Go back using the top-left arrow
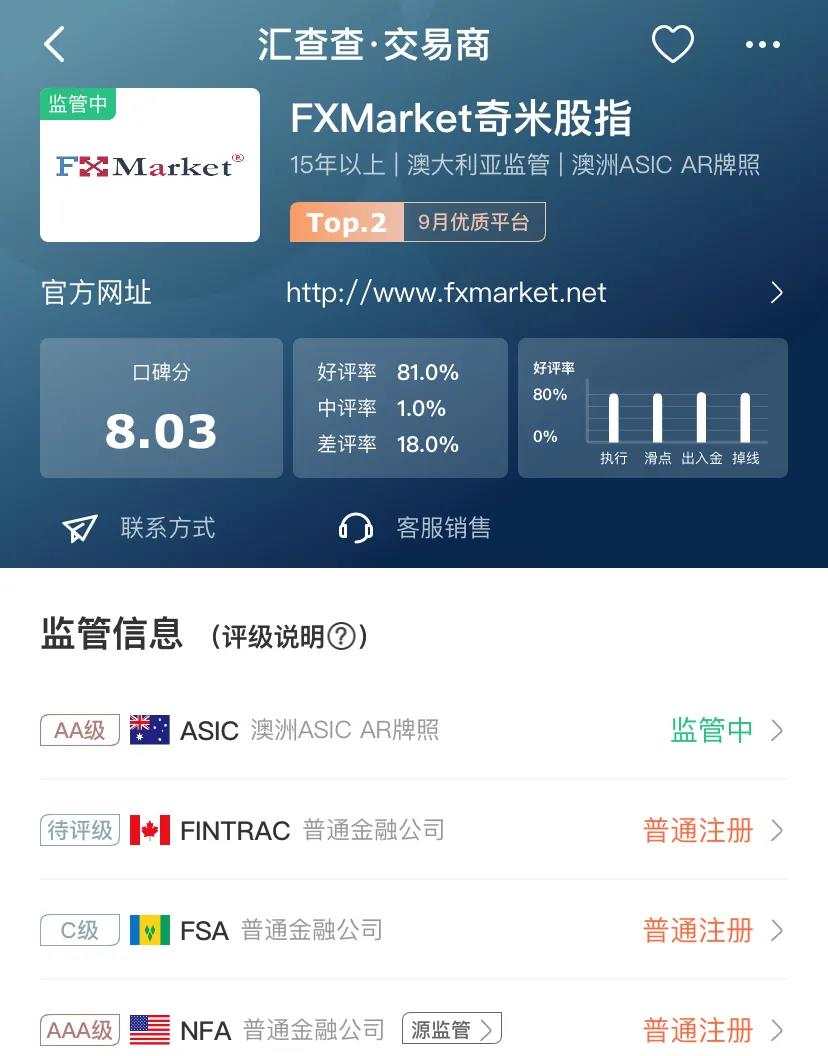Viewport: 828px width, 1056px height. (x=55, y=45)
